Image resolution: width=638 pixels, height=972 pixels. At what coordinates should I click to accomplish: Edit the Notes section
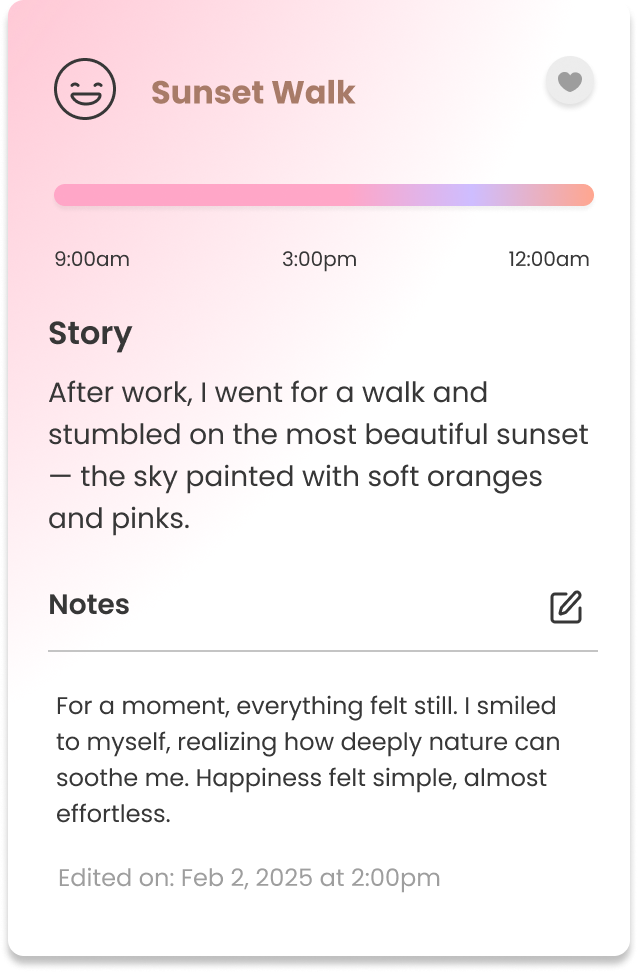(566, 607)
